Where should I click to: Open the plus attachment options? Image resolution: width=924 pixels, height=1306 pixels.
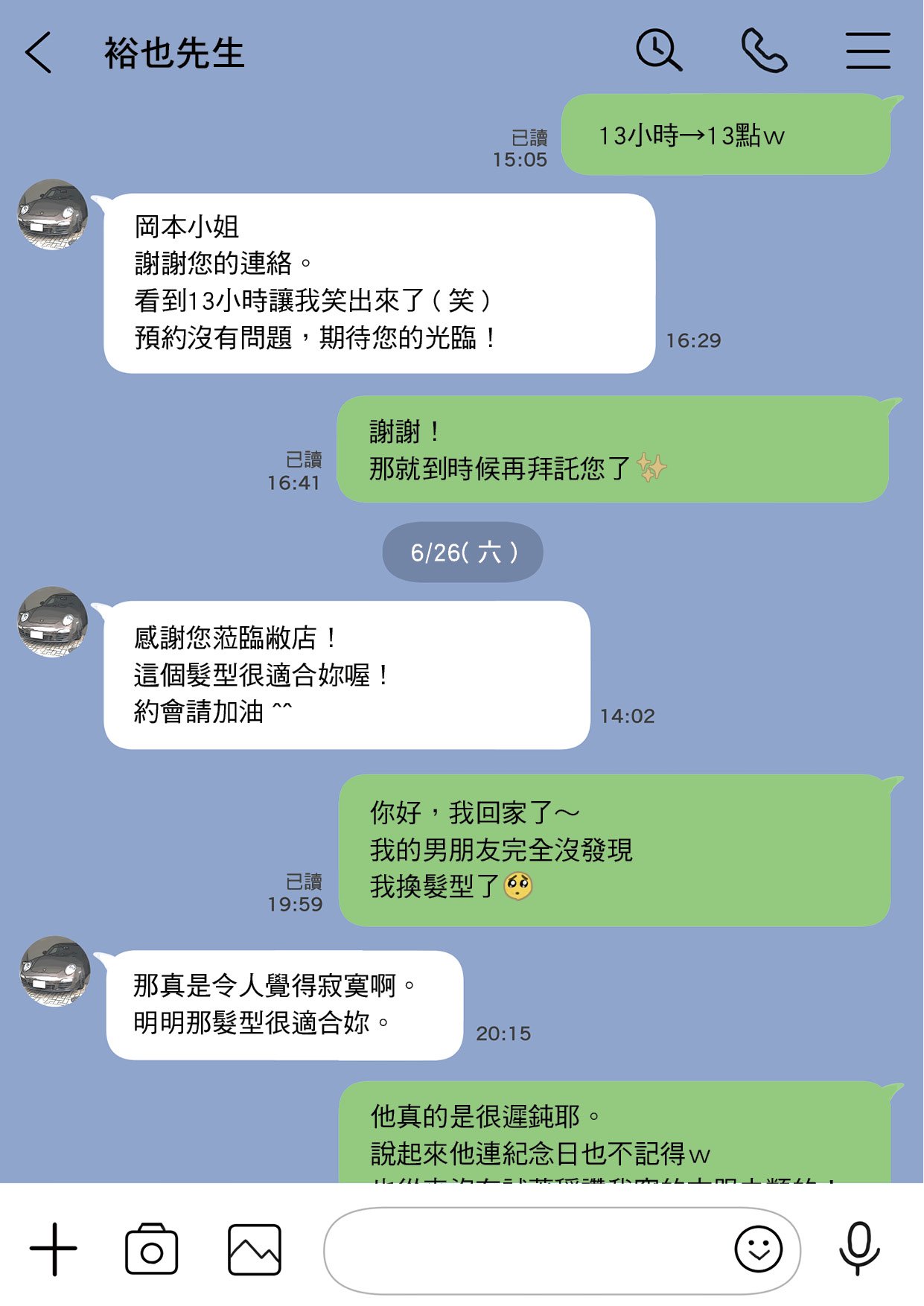tap(54, 1249)
